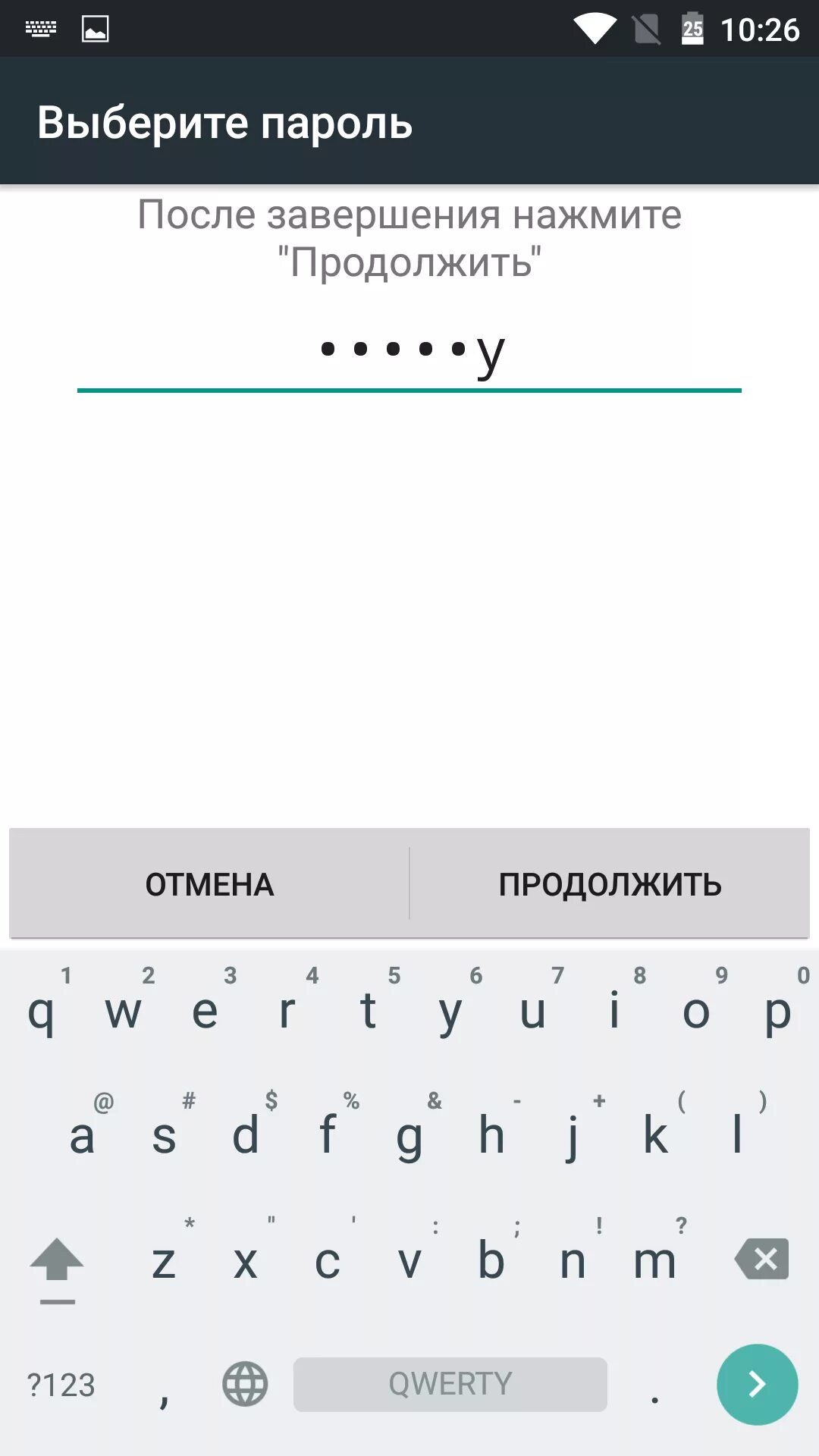Focus the password input field
Screen dimensions: 819x1456
(x=409, y=350)
